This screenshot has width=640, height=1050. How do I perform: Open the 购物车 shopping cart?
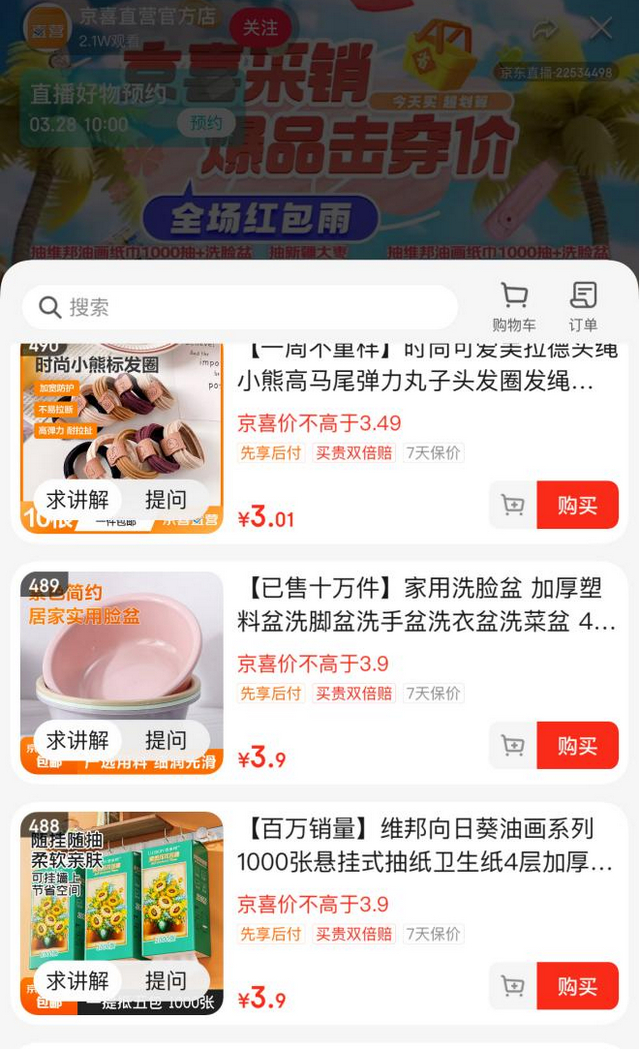pyautogui.click(x=514, y=307)
